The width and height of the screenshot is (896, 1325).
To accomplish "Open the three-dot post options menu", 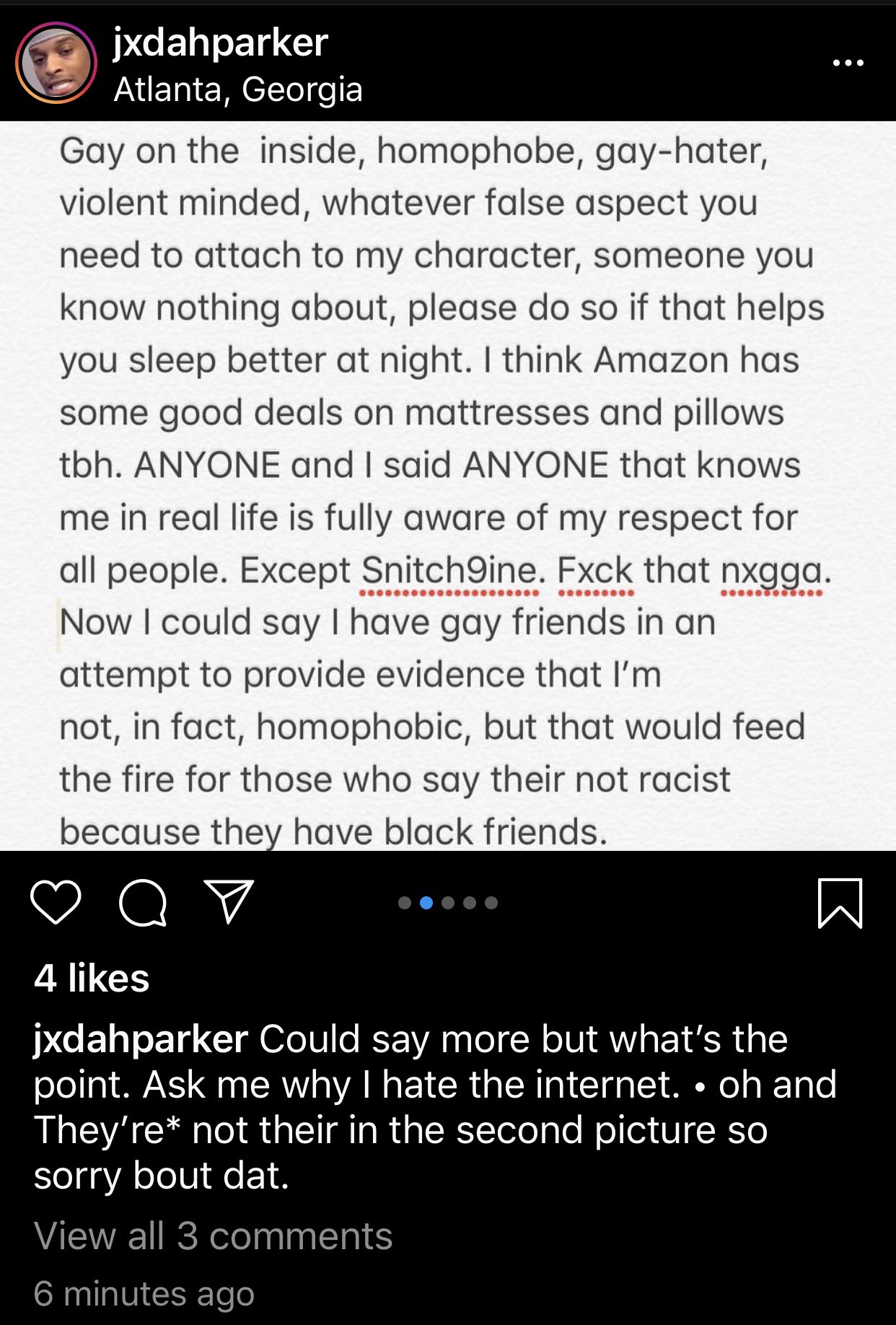I will tap(848, 64).
